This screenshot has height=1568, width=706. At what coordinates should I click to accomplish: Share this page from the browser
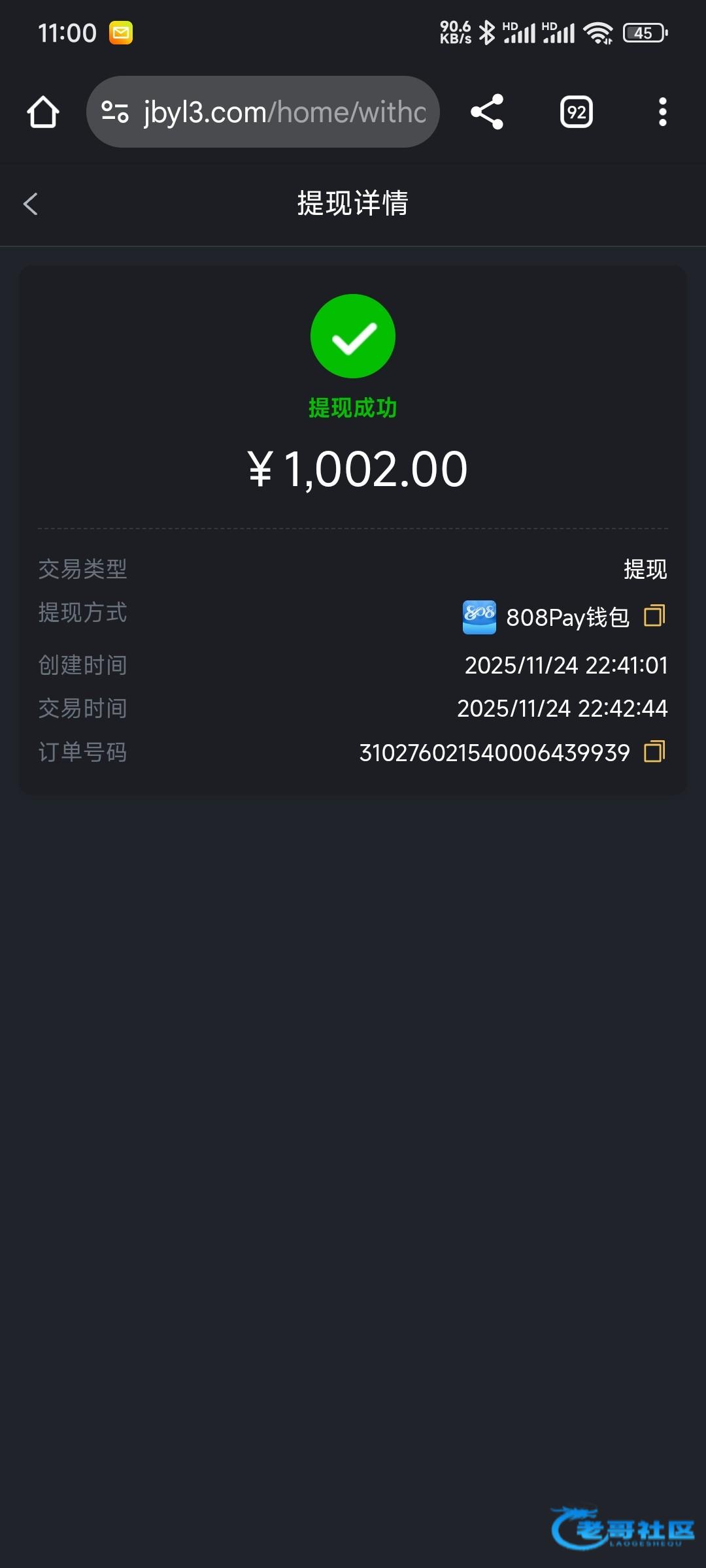487,112
